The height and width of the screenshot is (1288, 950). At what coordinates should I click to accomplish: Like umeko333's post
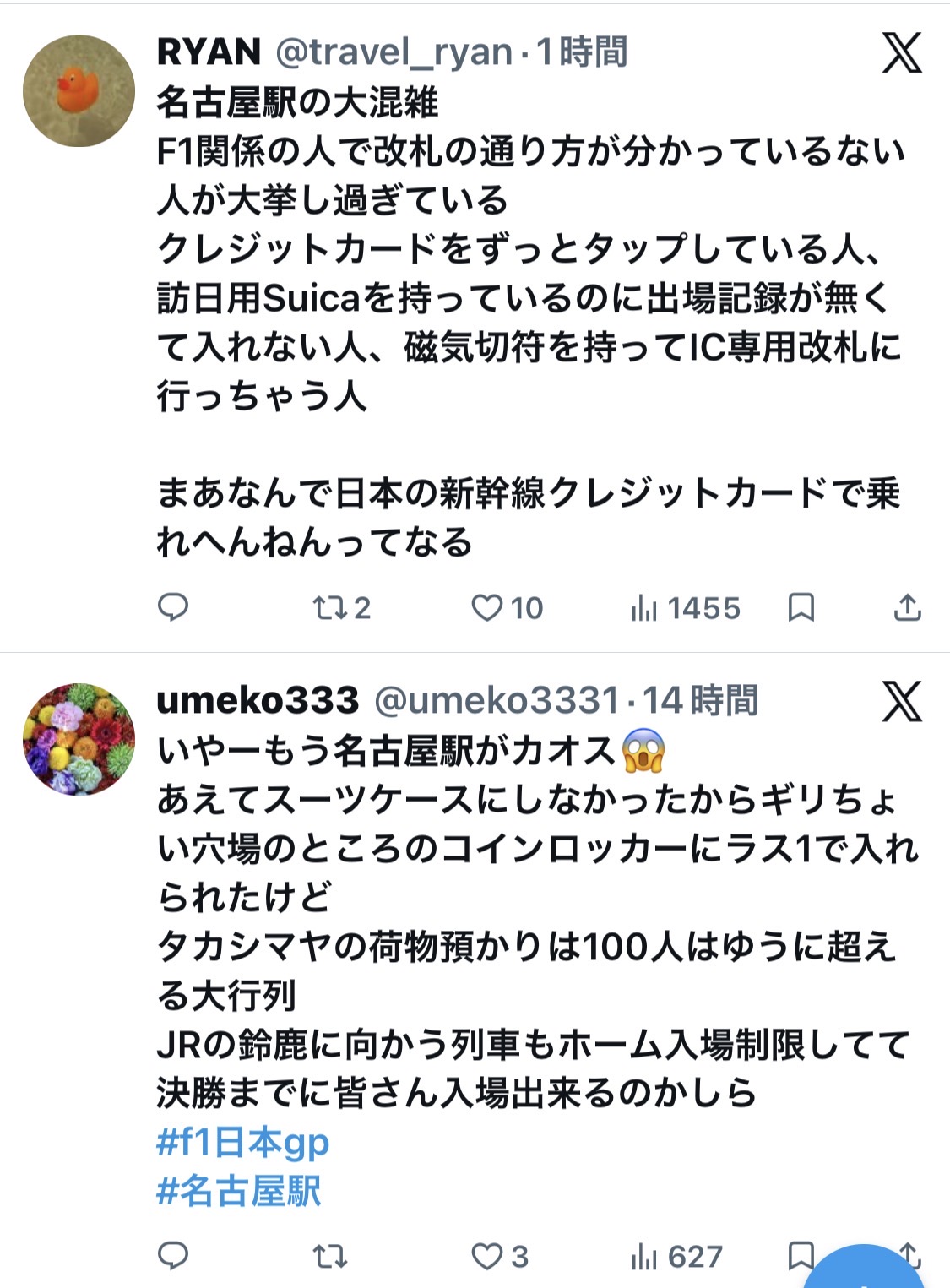487,1256
